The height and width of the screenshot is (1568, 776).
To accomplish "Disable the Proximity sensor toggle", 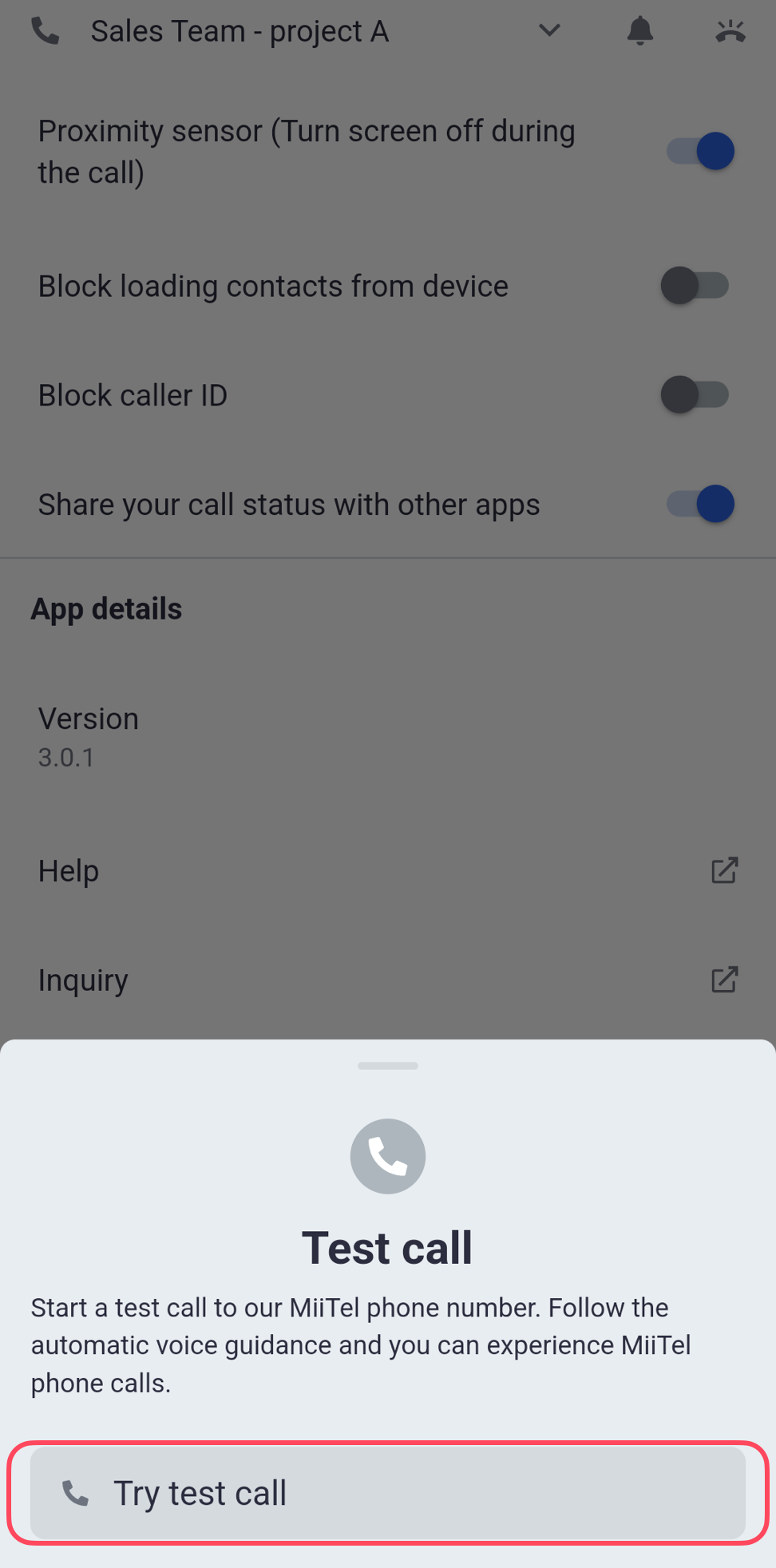I will (x=699, y=151).
